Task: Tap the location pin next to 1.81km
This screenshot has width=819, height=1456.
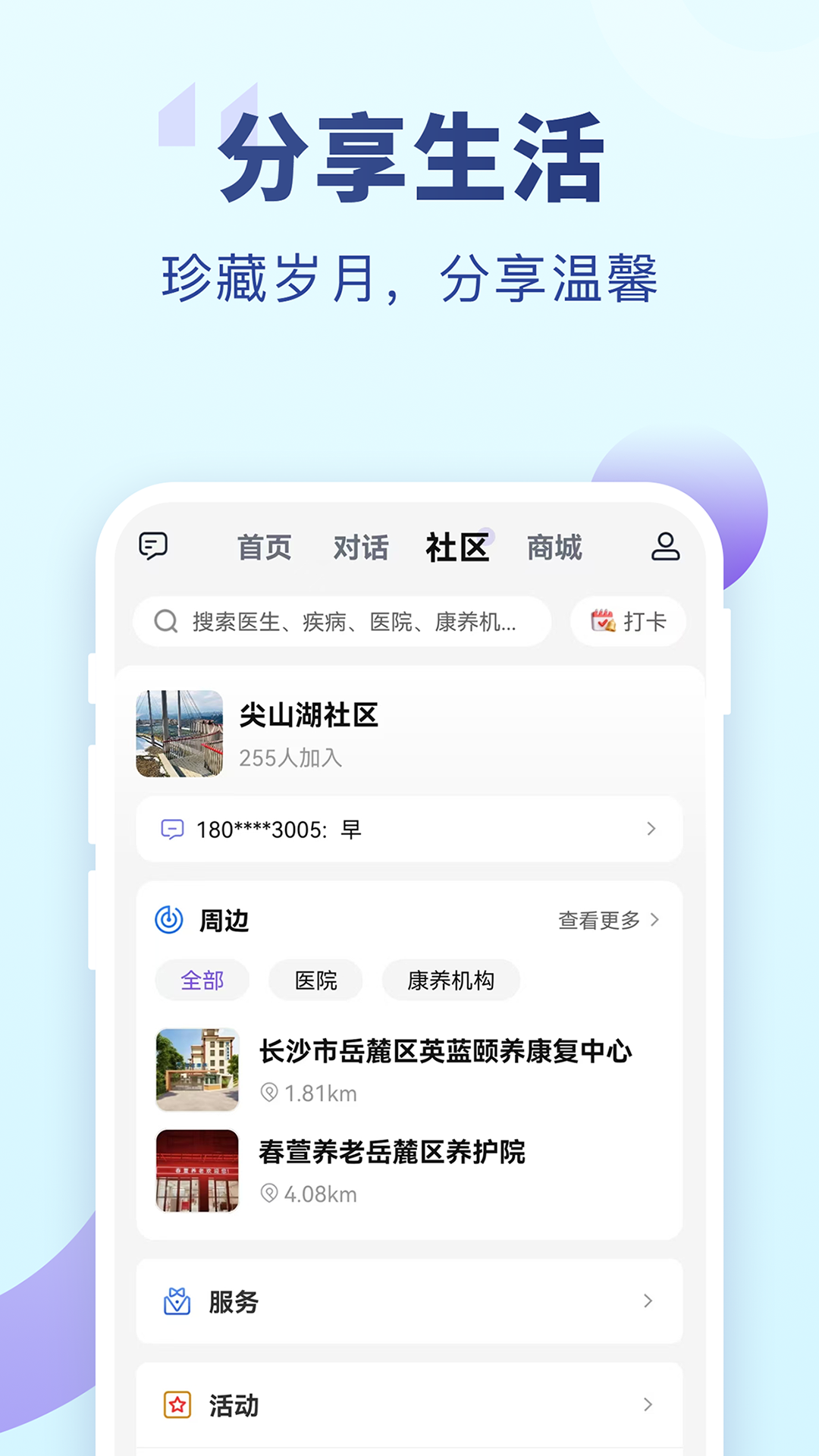Action: [270, 1094]
